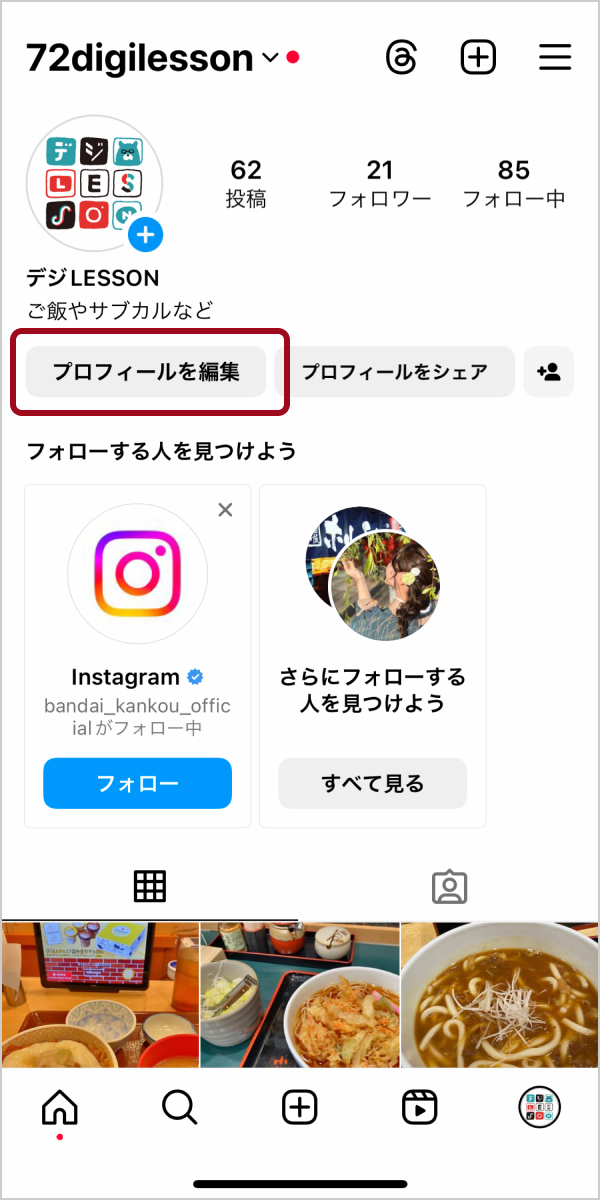This screenshot has width=600, height=1200.
Task: Tap the create new post icon at top
Action: click(x=478, y=58)
